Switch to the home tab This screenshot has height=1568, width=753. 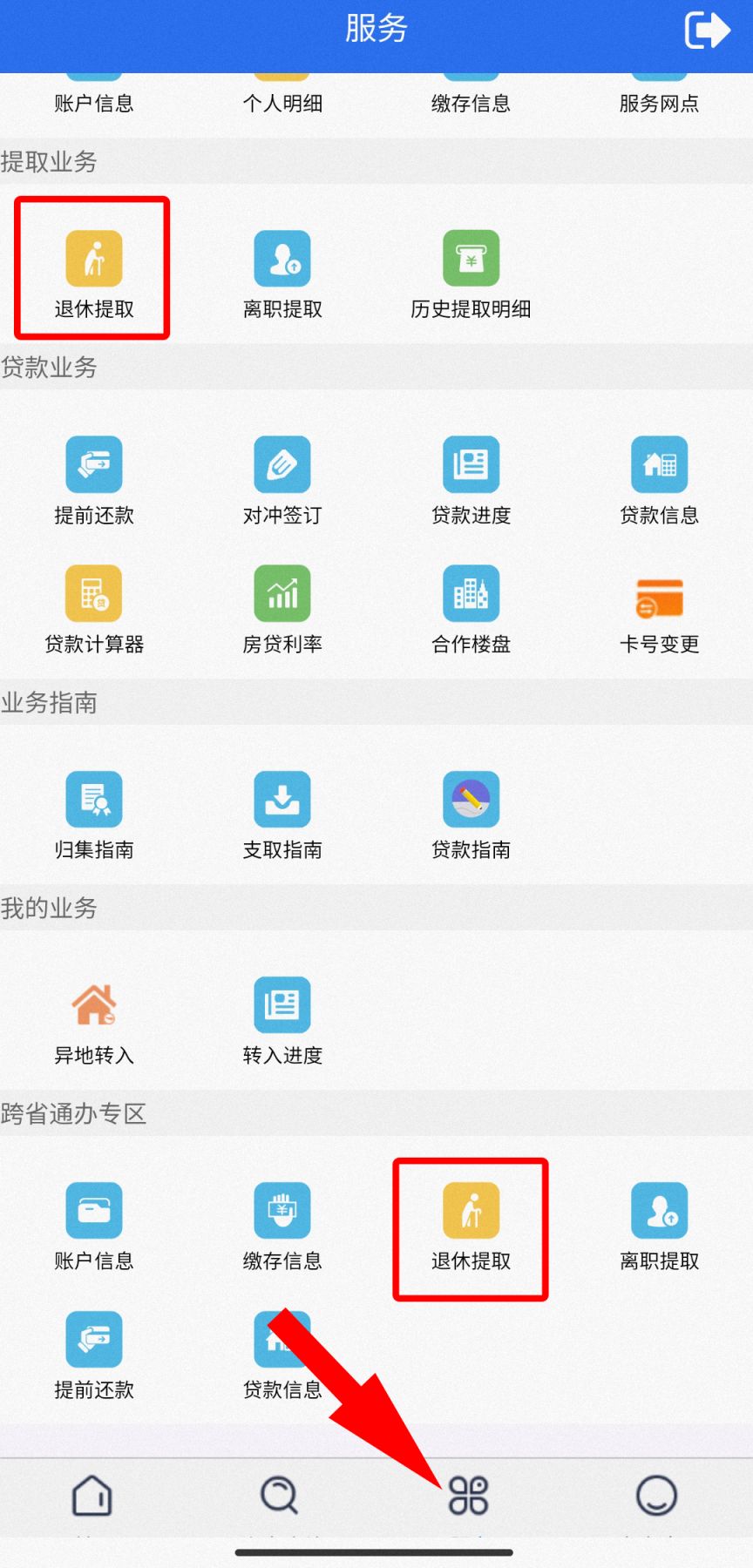pos(92,1496)
